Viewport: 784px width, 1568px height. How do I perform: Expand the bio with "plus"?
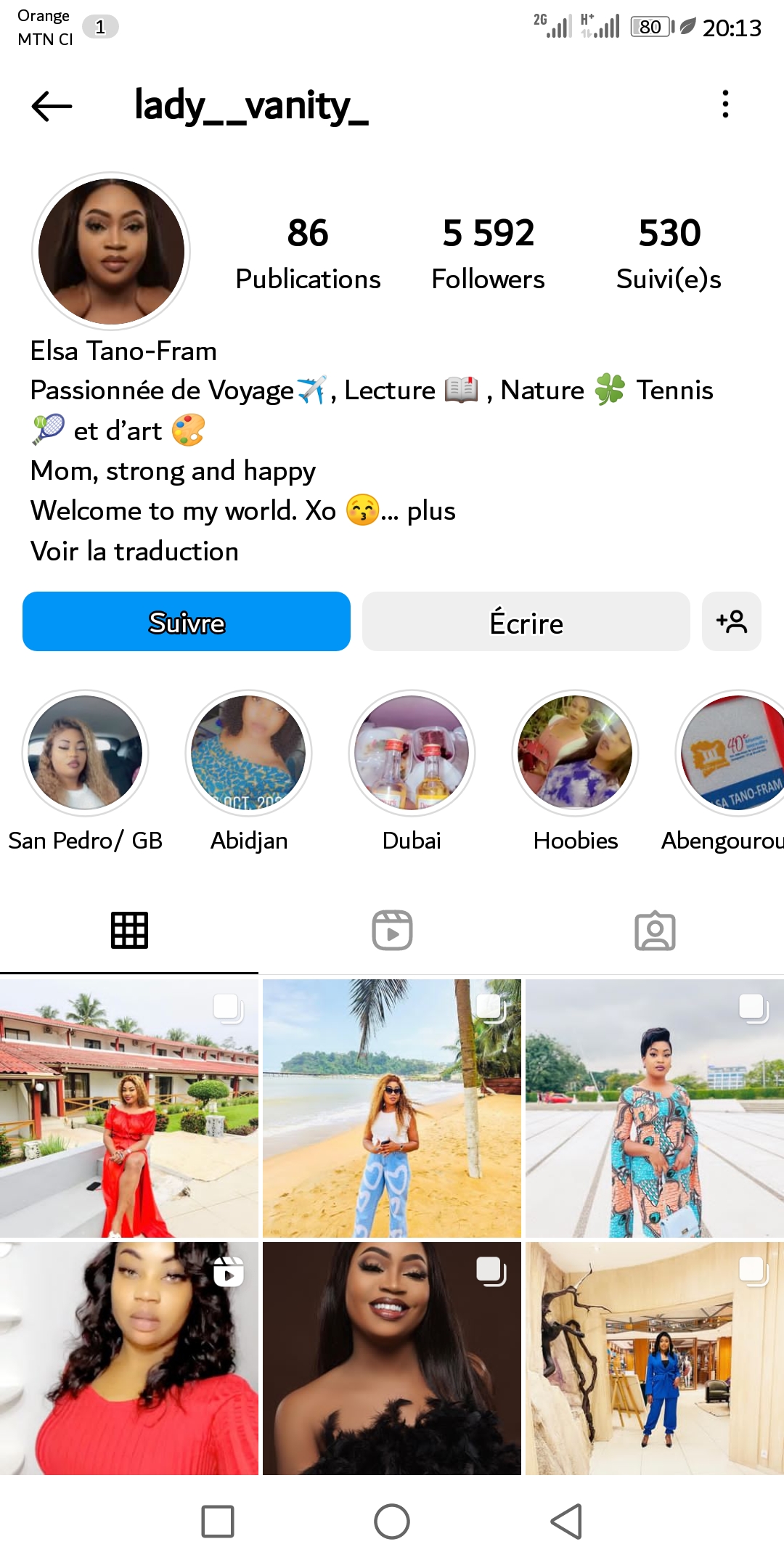coord(430,511)
